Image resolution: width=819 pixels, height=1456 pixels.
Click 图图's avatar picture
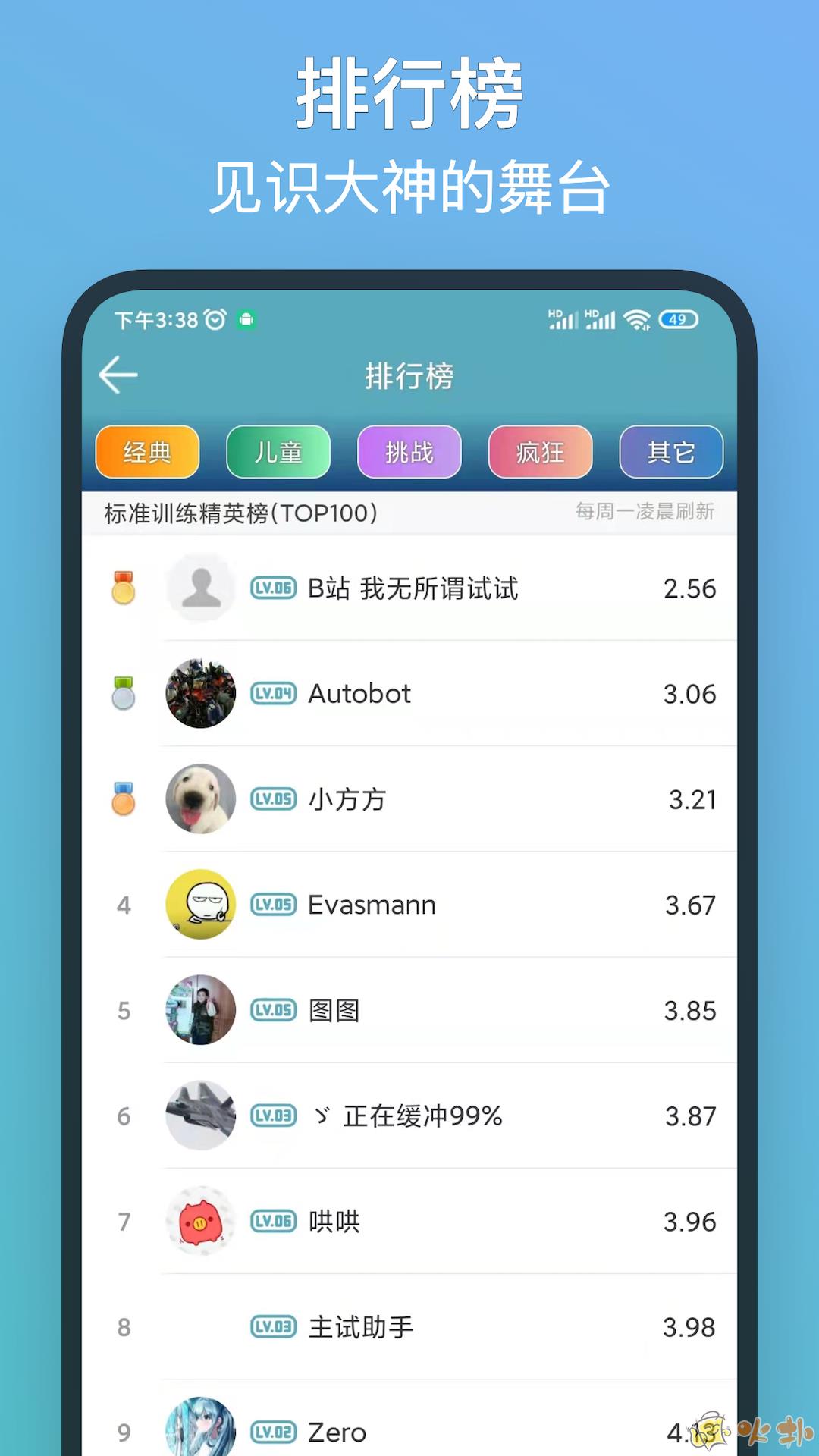point(200,1010)
